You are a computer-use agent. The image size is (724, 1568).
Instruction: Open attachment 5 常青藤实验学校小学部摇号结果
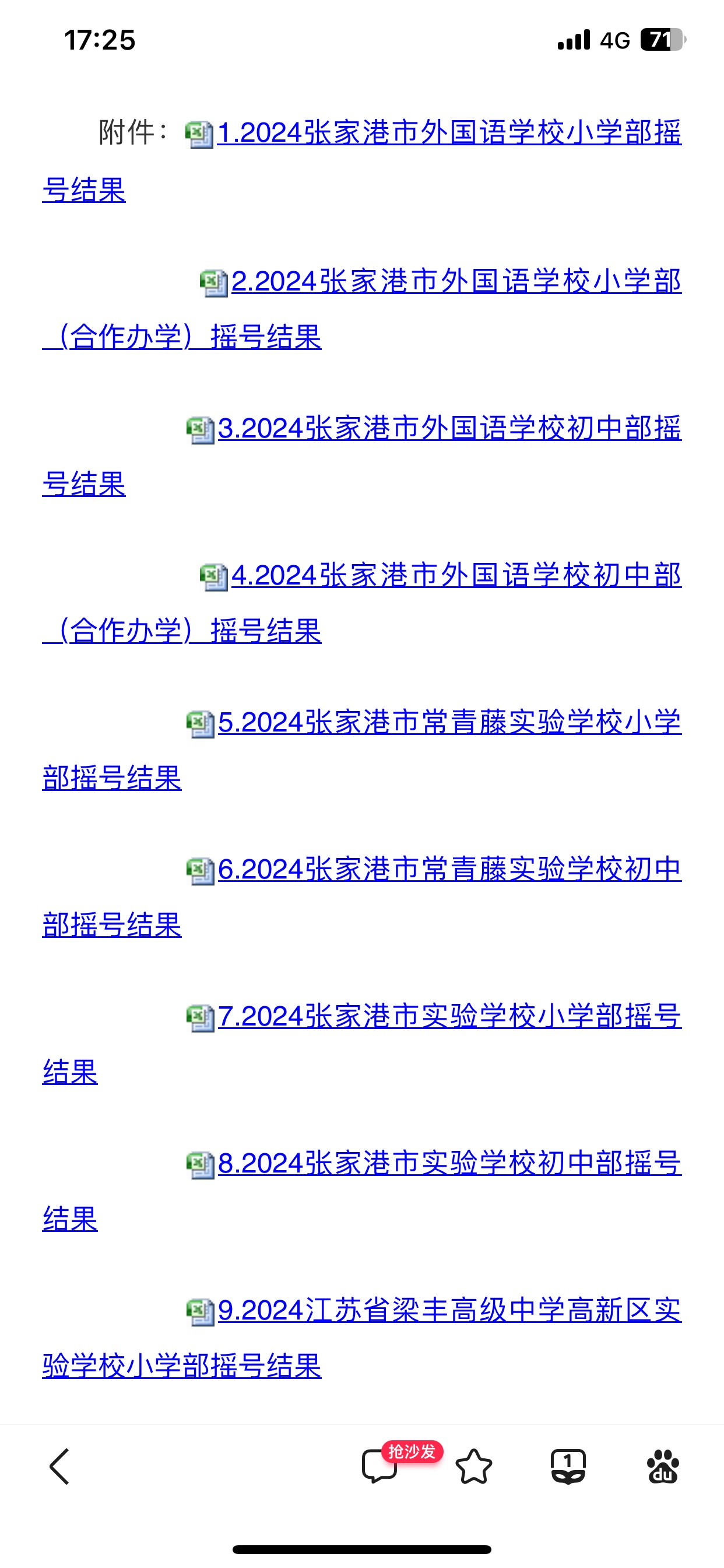click(449, 723)
